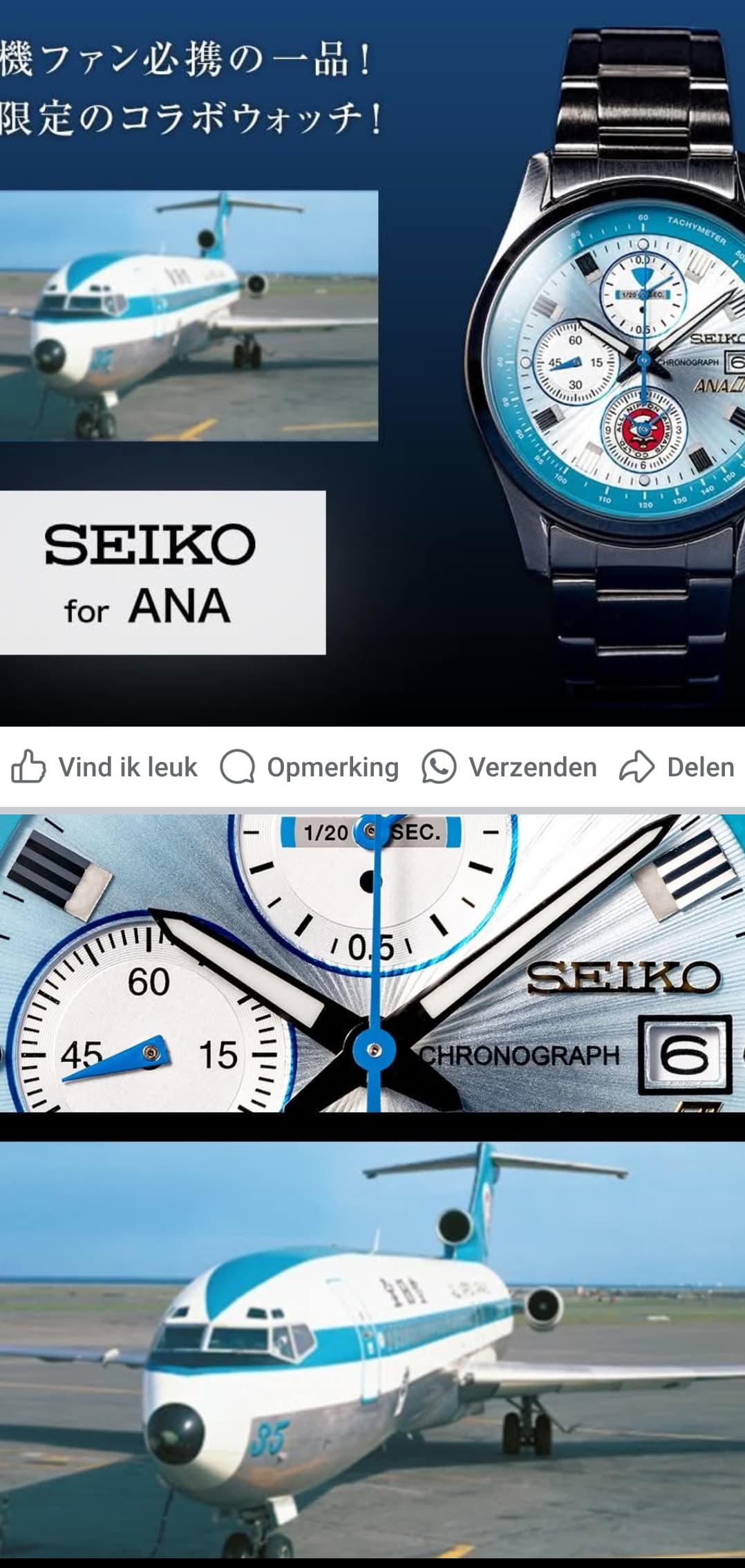Open the SEIKO for ANA watch ad image

click(x=372, y=363)
